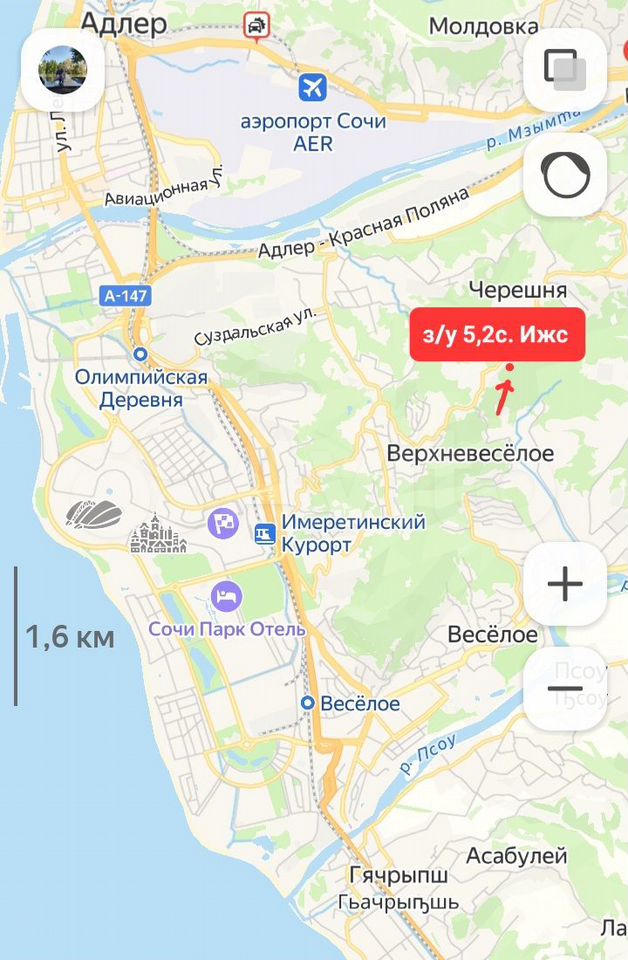The height and width of the screenshot is (960, 628).
Task: Open the red з/у 5,2с. Ижс marker
Action: coord(496,335)
